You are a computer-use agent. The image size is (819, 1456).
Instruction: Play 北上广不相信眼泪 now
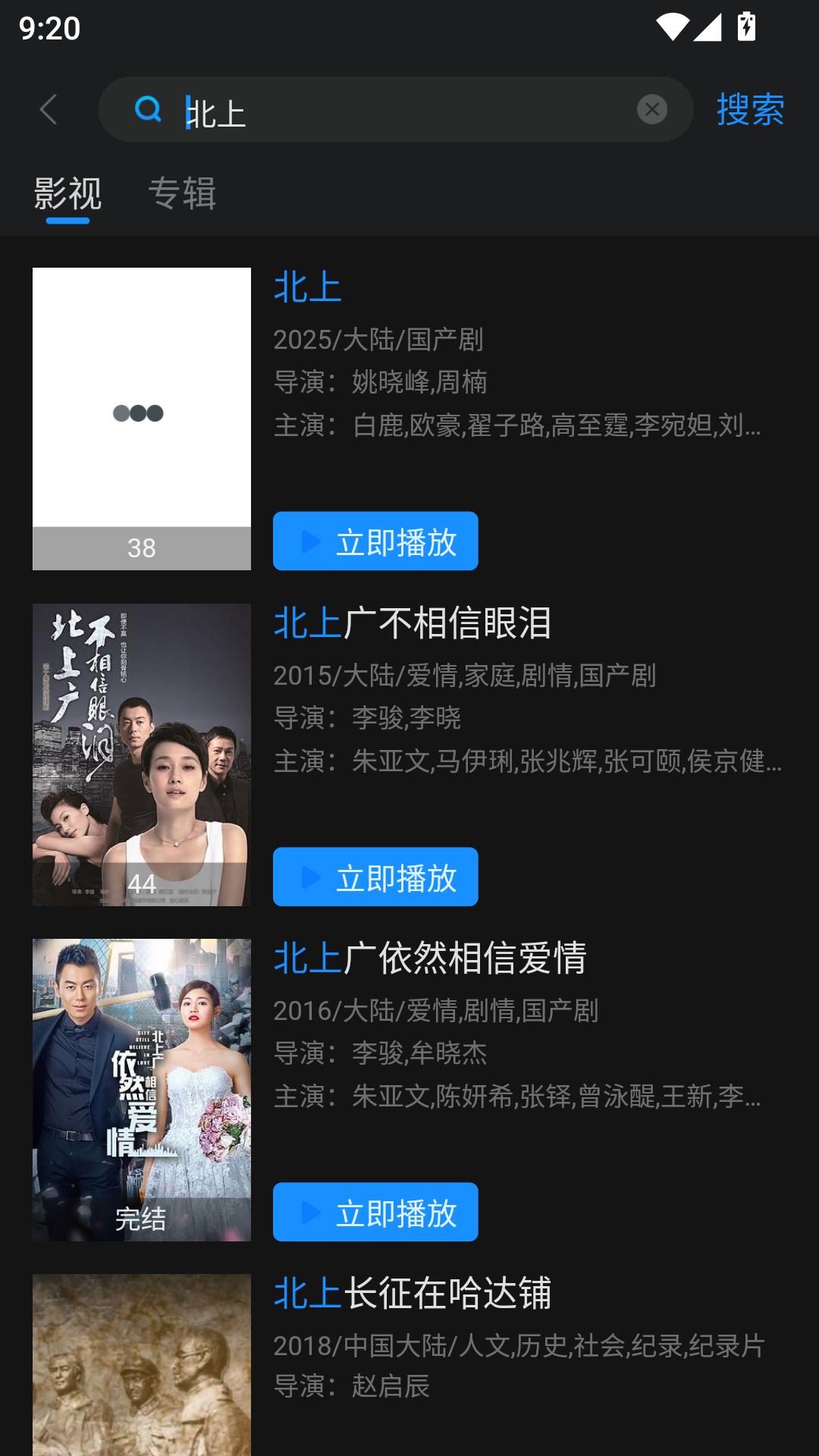click(x=375, y=877)
